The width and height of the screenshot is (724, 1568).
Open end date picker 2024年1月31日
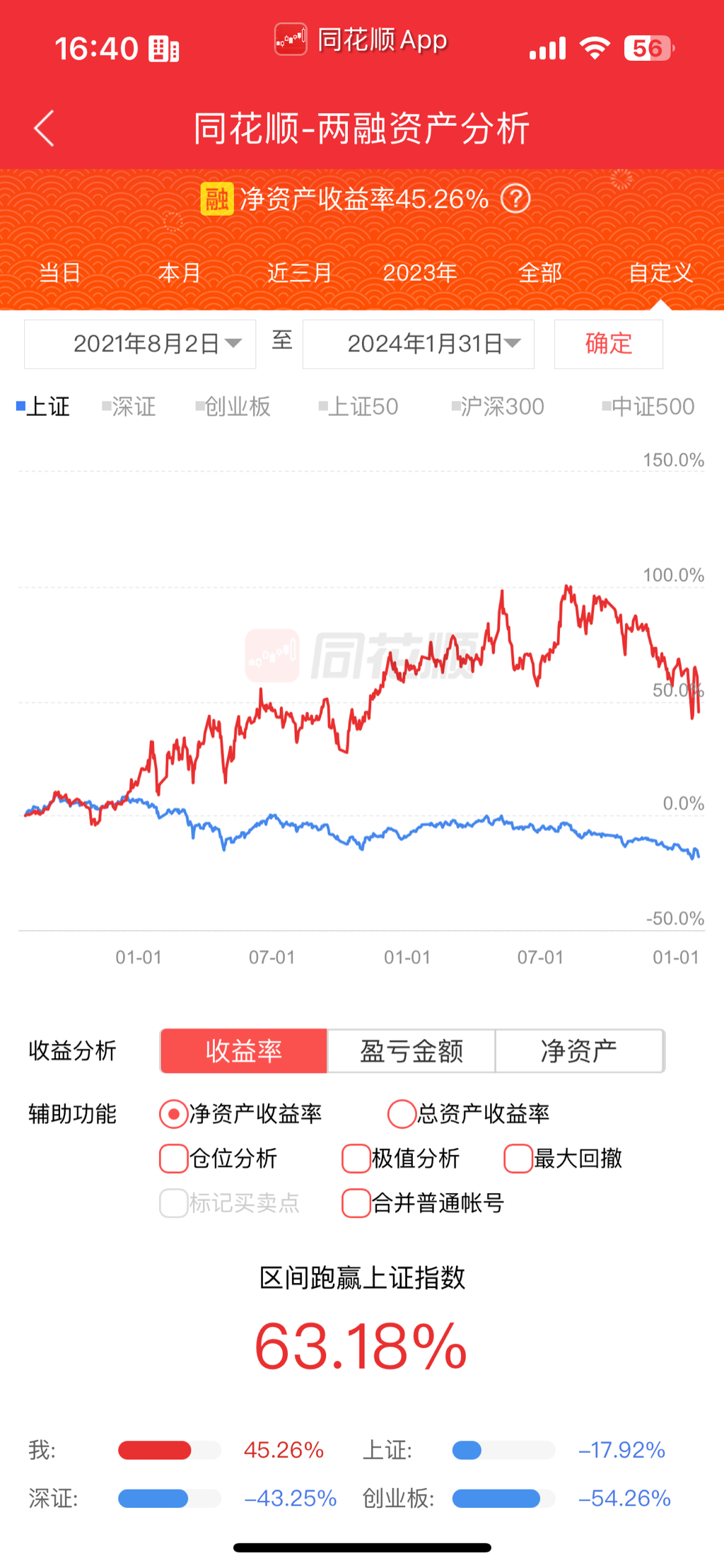pyautogui.click(x=419, y=344)
